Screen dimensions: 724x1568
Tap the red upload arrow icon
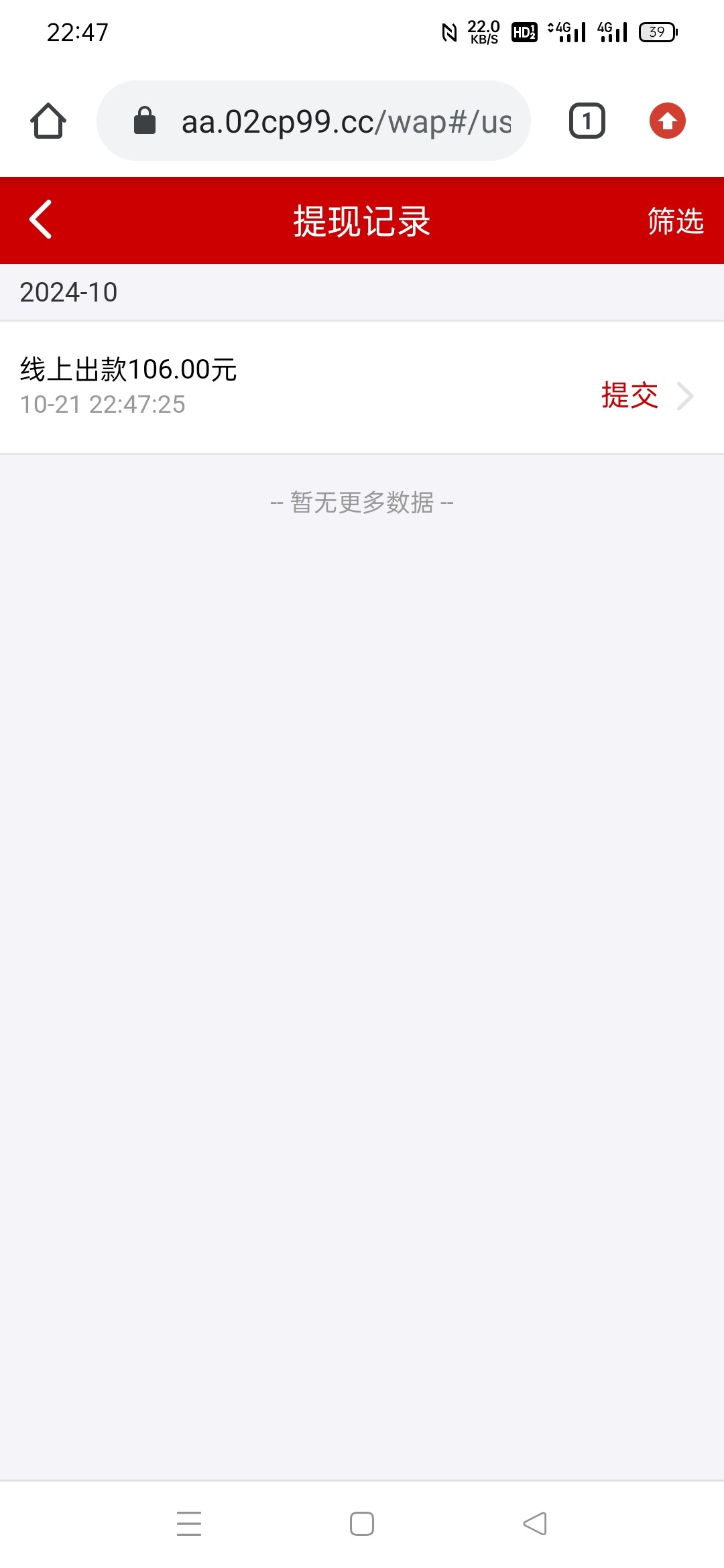pyautogui.click(x=667, y=121)
